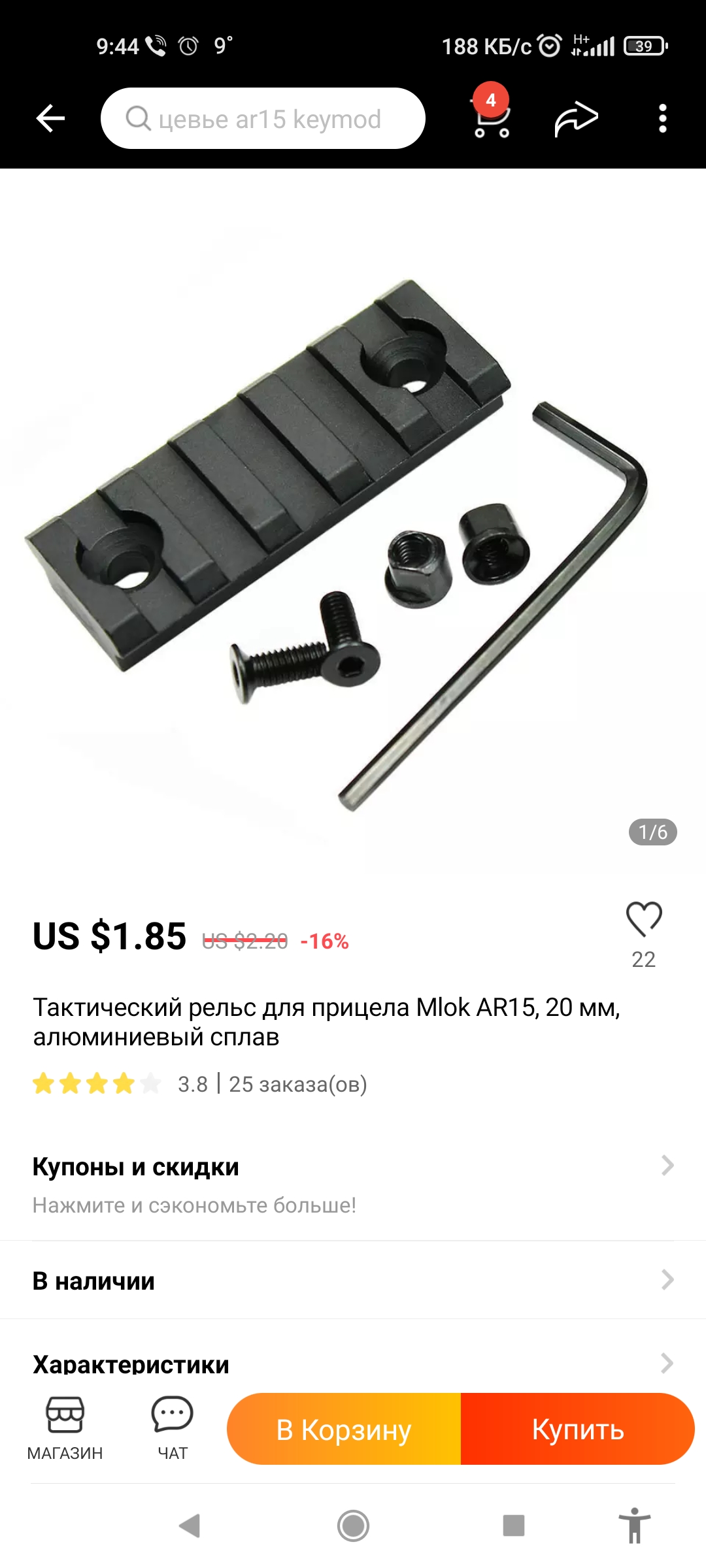
Task: Tap the system home button
Action: 353,1526
